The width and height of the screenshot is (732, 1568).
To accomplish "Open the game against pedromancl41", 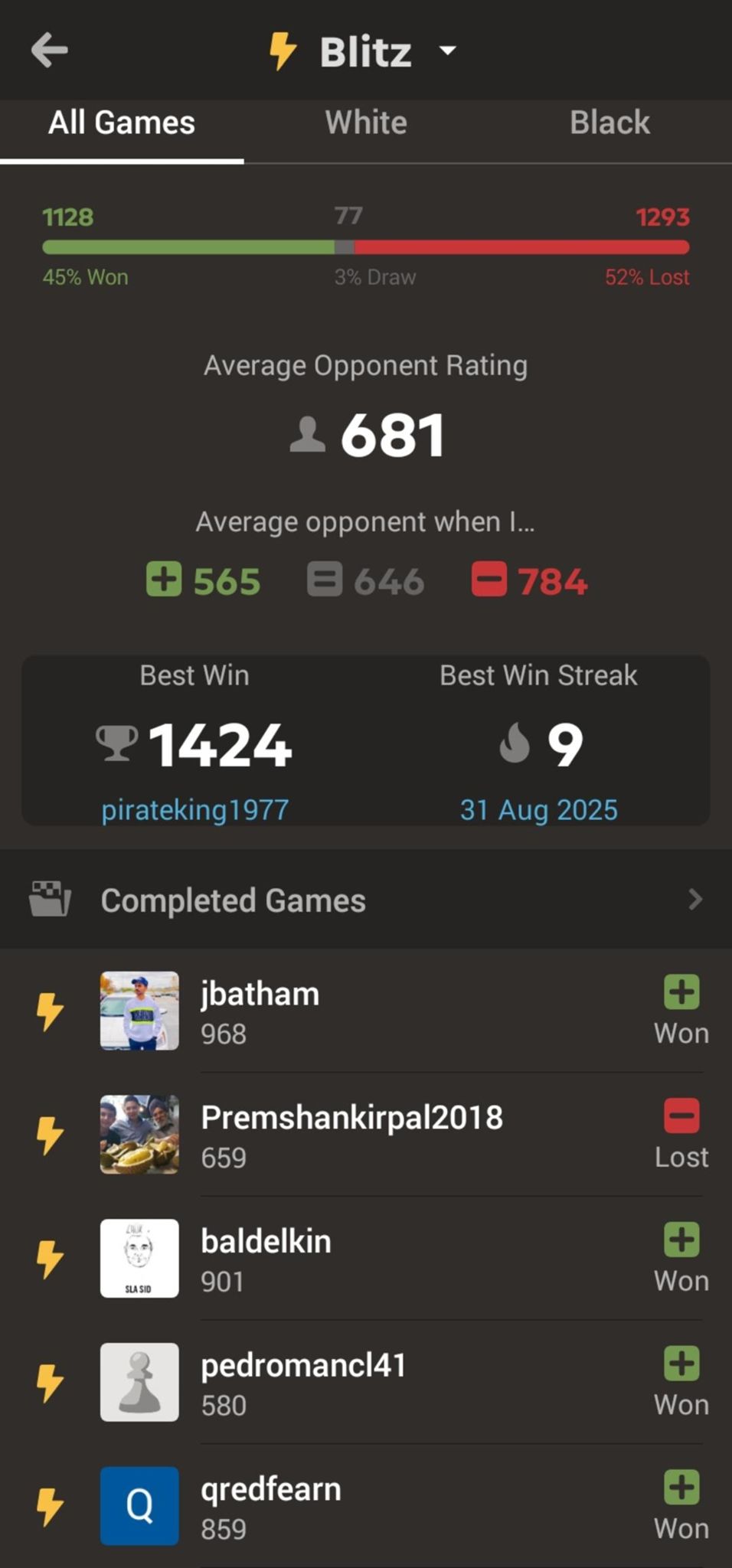I will 366,1383.
